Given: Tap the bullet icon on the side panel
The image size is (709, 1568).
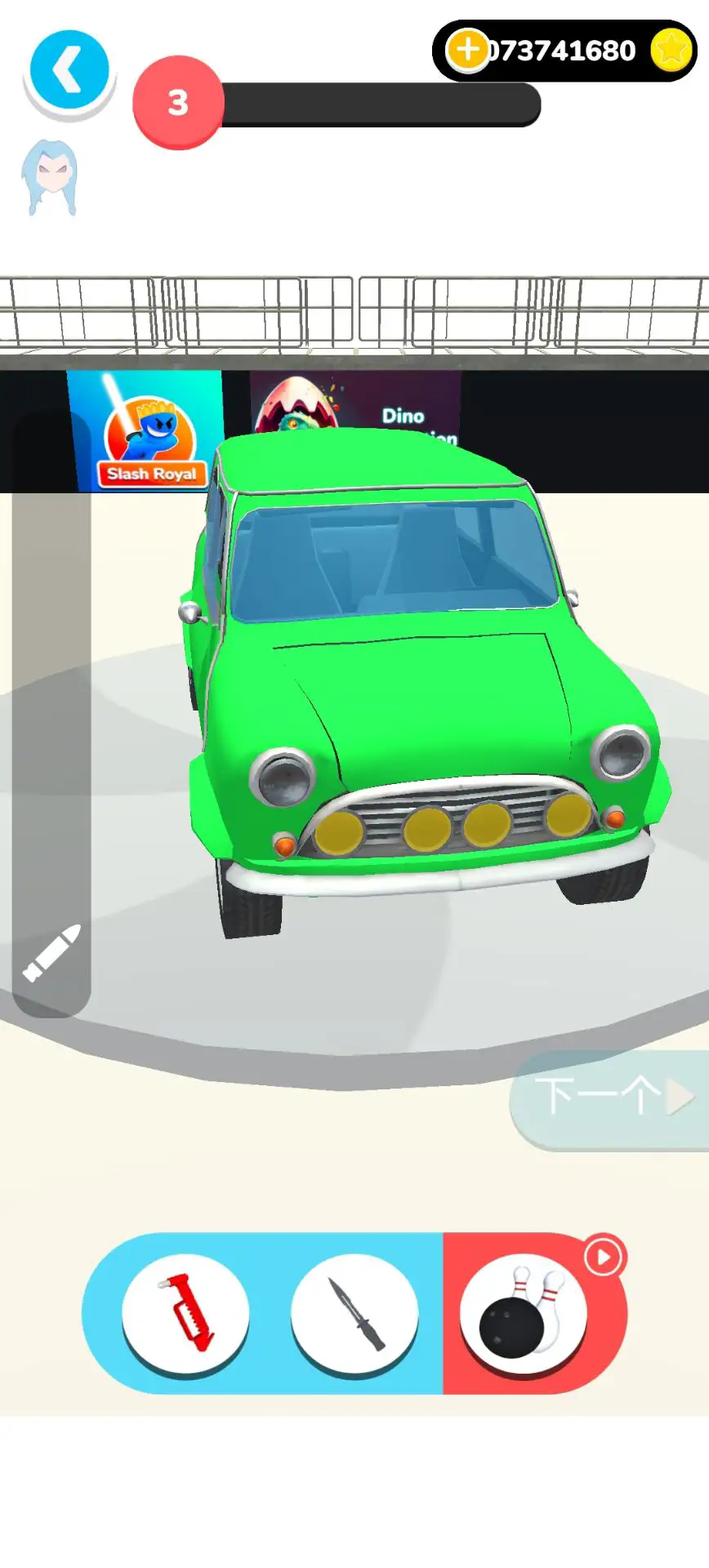Looking at the screenshot, I should tap(51, 953).
